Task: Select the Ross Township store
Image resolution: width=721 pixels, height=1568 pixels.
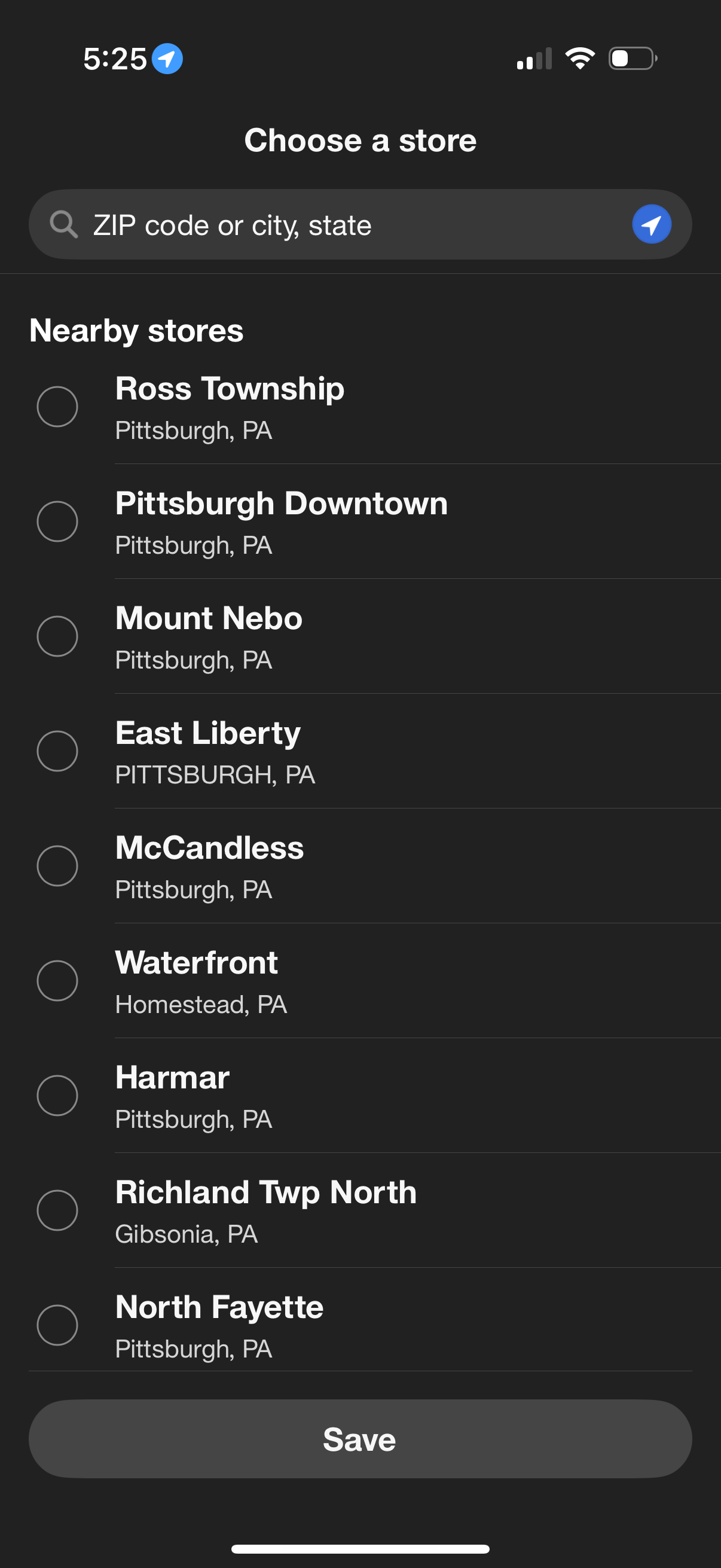Action: point(57,407)
